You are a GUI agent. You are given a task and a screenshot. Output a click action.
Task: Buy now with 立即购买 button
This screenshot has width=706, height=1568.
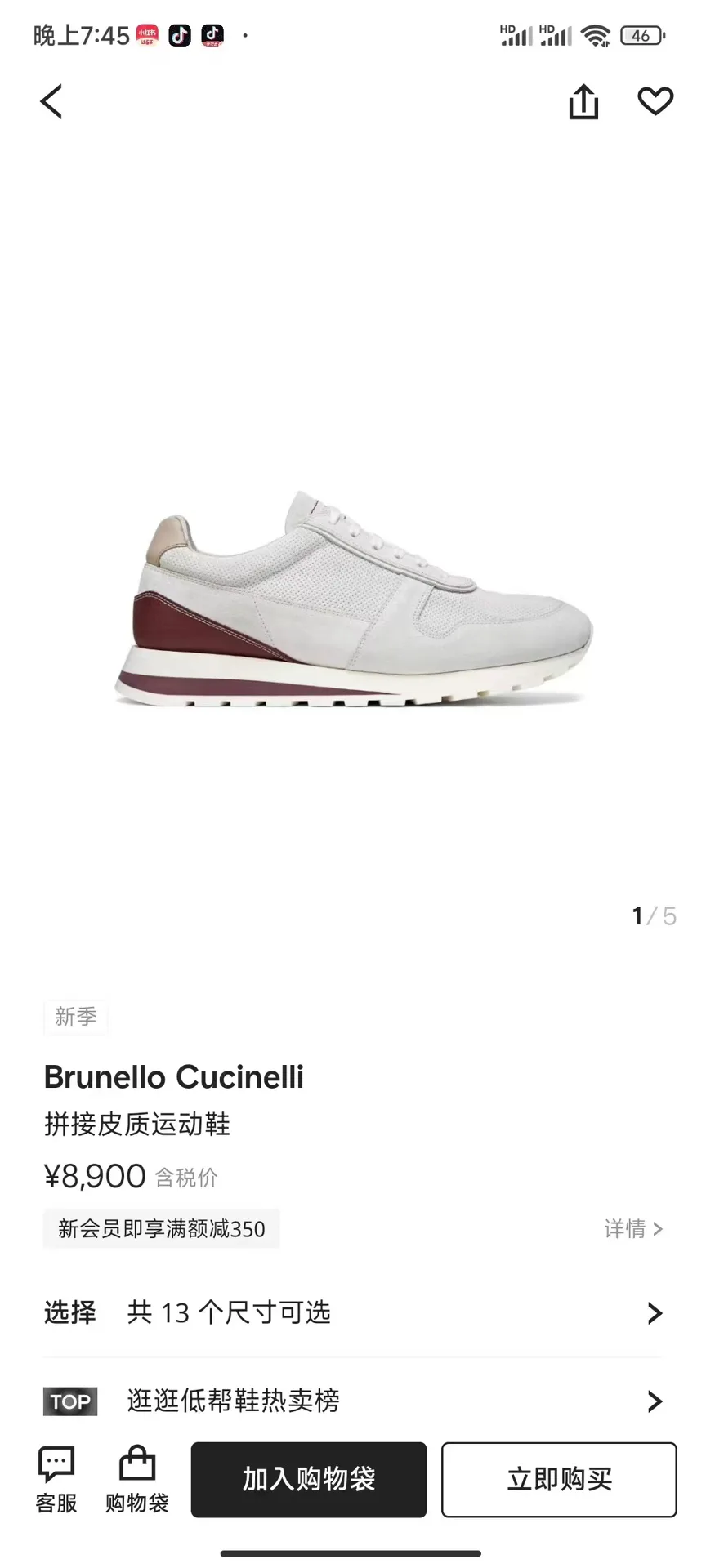(559, 1480)
